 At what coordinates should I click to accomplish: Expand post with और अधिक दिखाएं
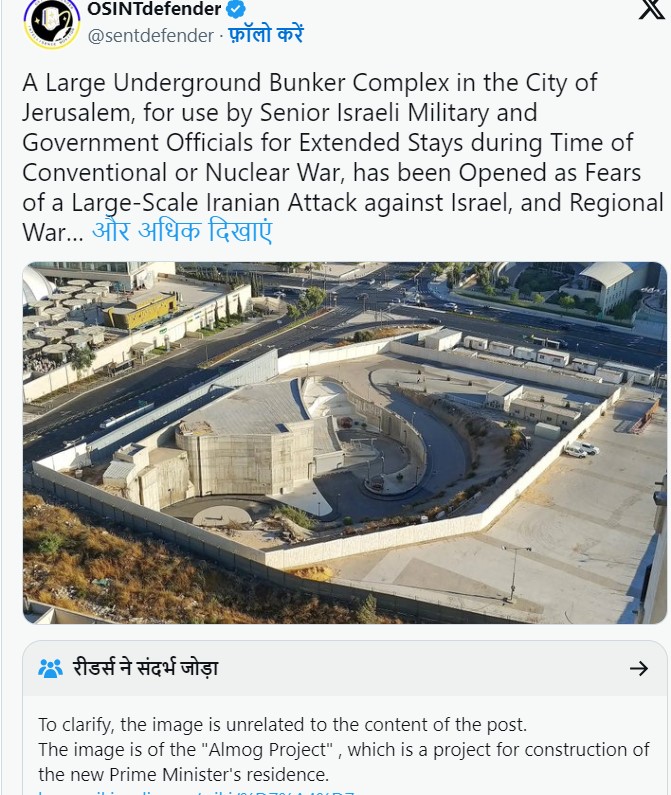pyautogui.click(x=182, y=232)
